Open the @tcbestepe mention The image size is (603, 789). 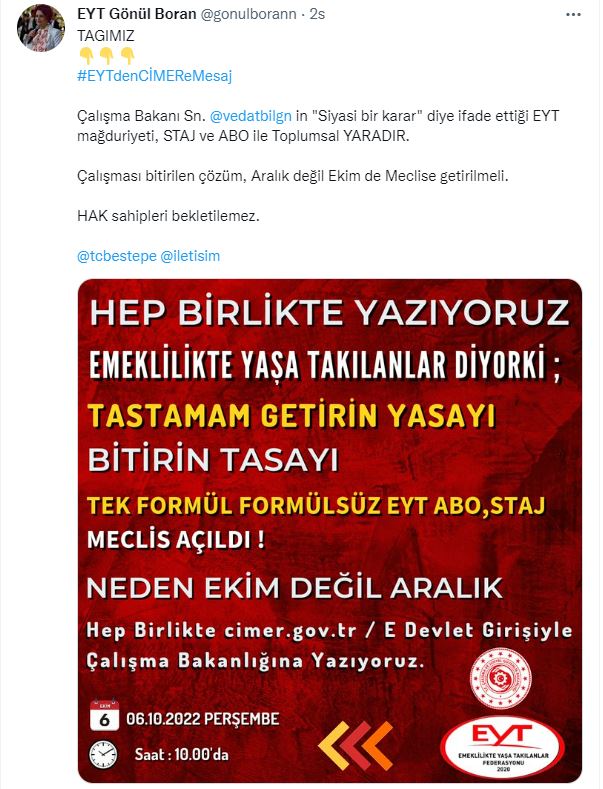(115, 256)
